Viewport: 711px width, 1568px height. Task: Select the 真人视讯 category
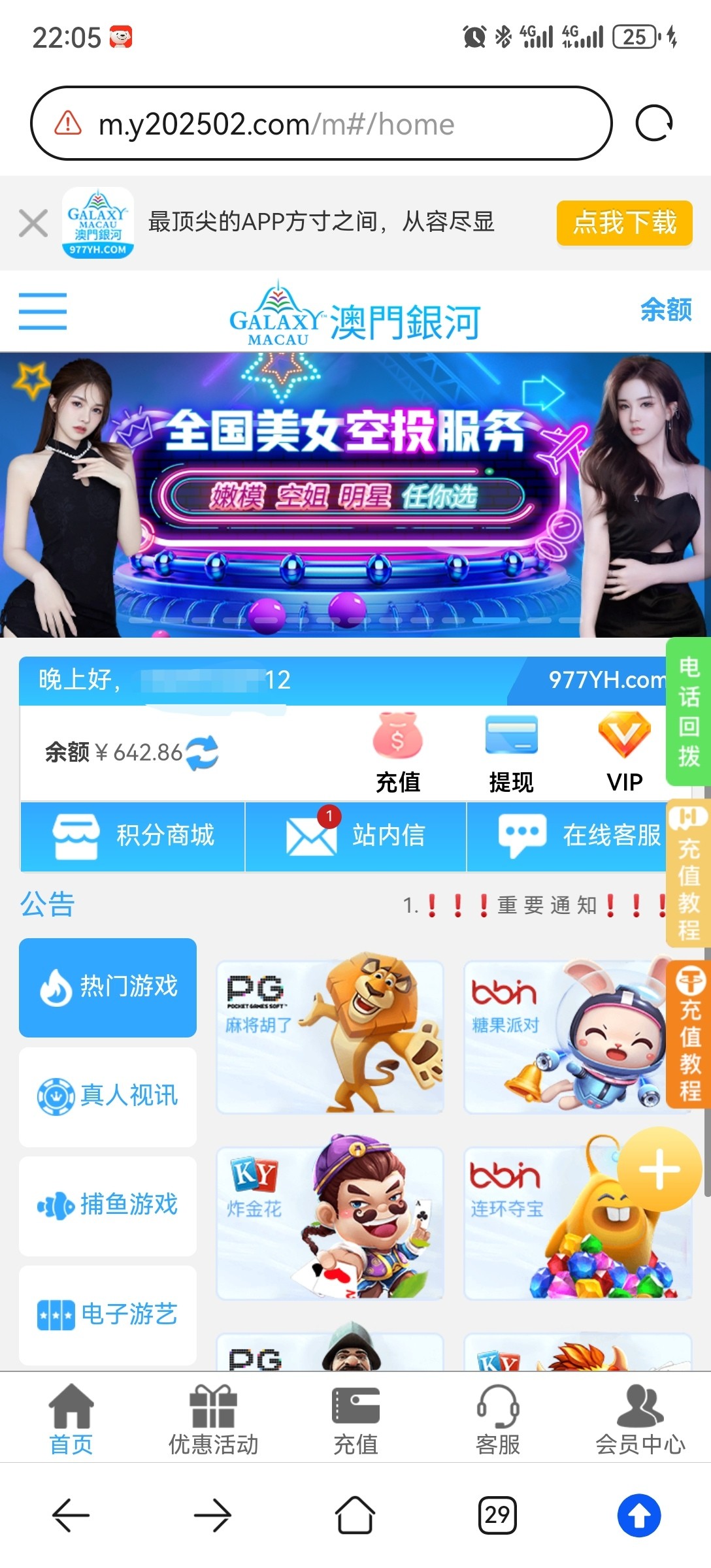click(x=108, y=1096)
